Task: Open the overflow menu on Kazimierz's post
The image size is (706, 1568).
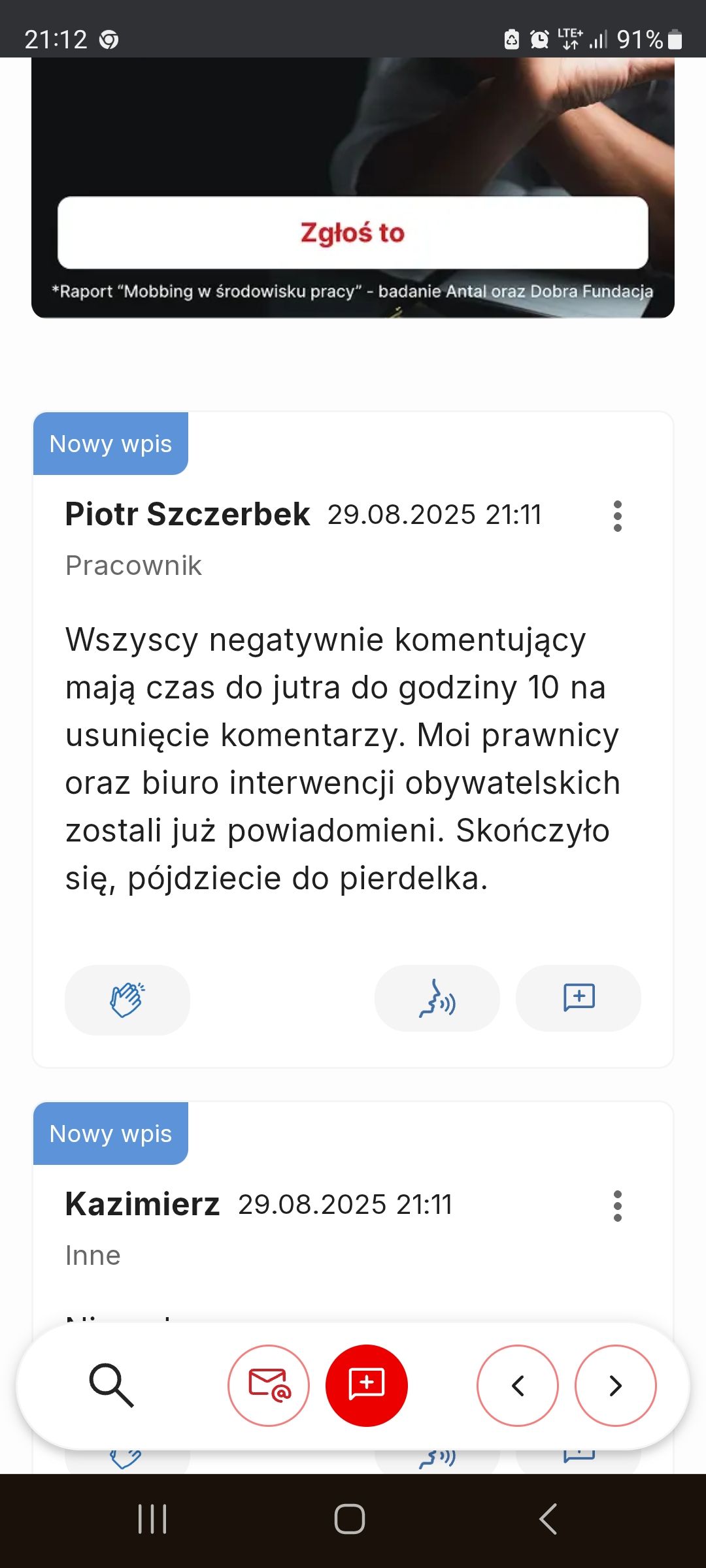Action: tap(617, 1206)
